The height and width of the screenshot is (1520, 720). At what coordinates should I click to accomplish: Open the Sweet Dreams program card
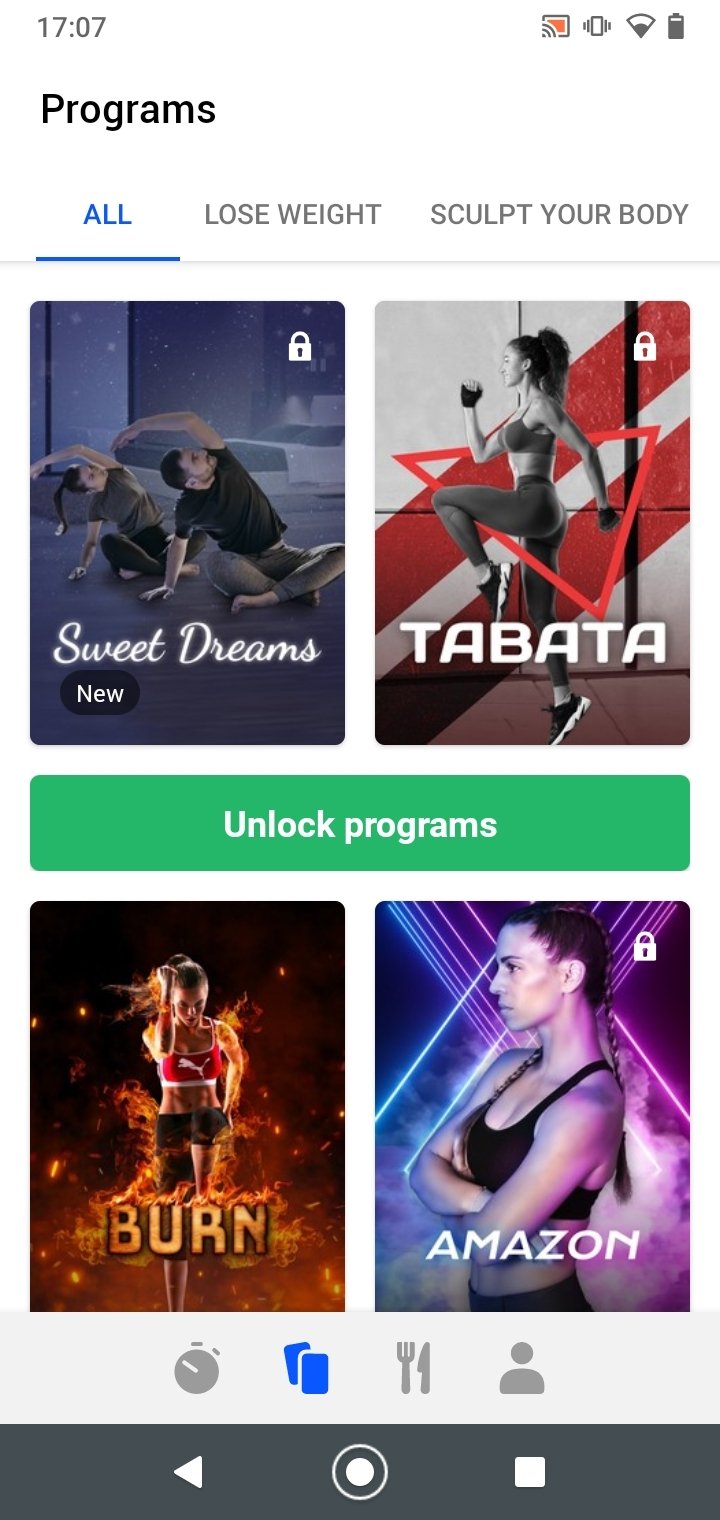[187, 522]
